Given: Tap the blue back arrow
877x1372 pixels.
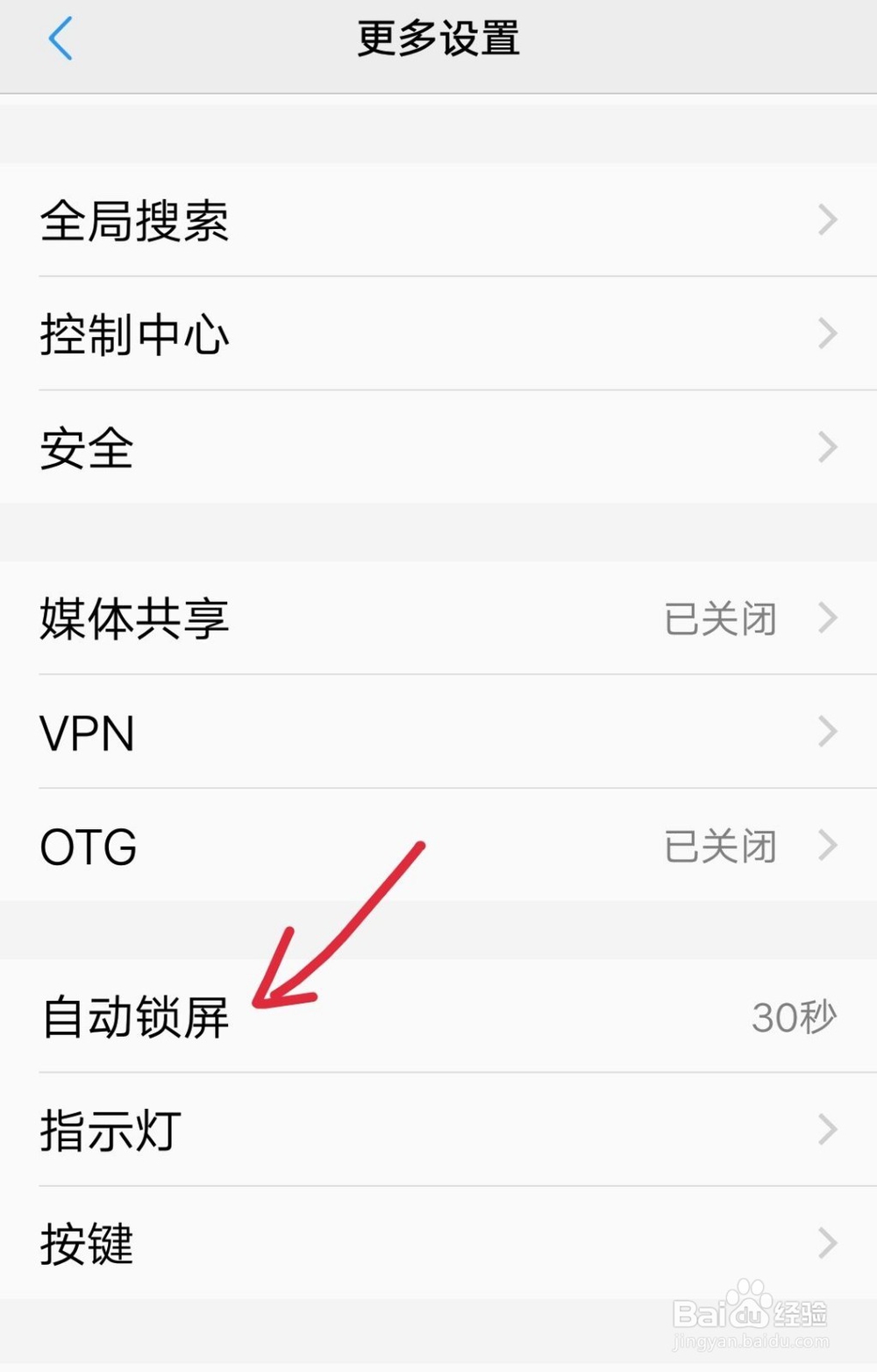Looking at the screenshot, I should (x=60, y=39).
